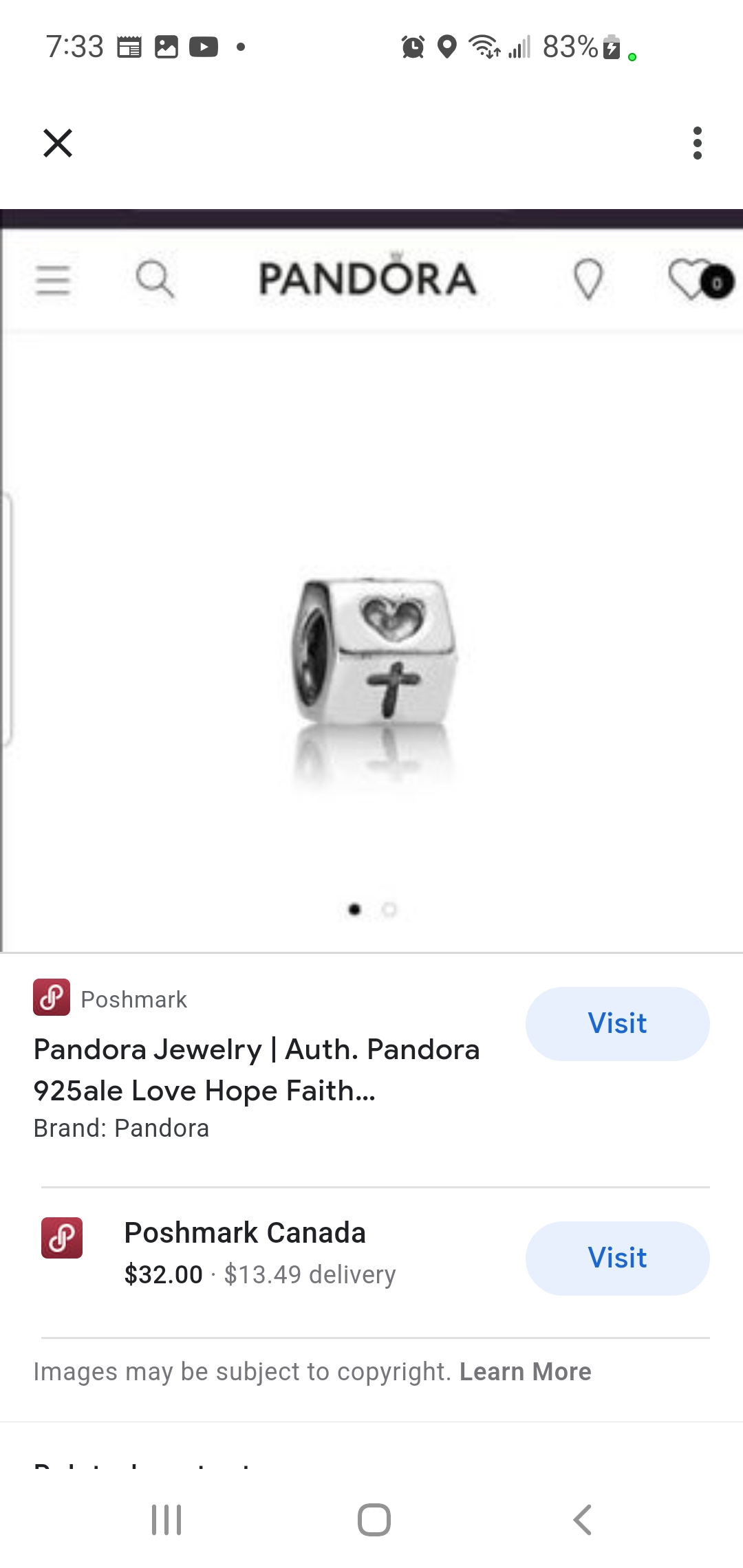Go back using the system back button
Image resolution: width=743 pixels, height=1568 pixels.
(582, 1520)
